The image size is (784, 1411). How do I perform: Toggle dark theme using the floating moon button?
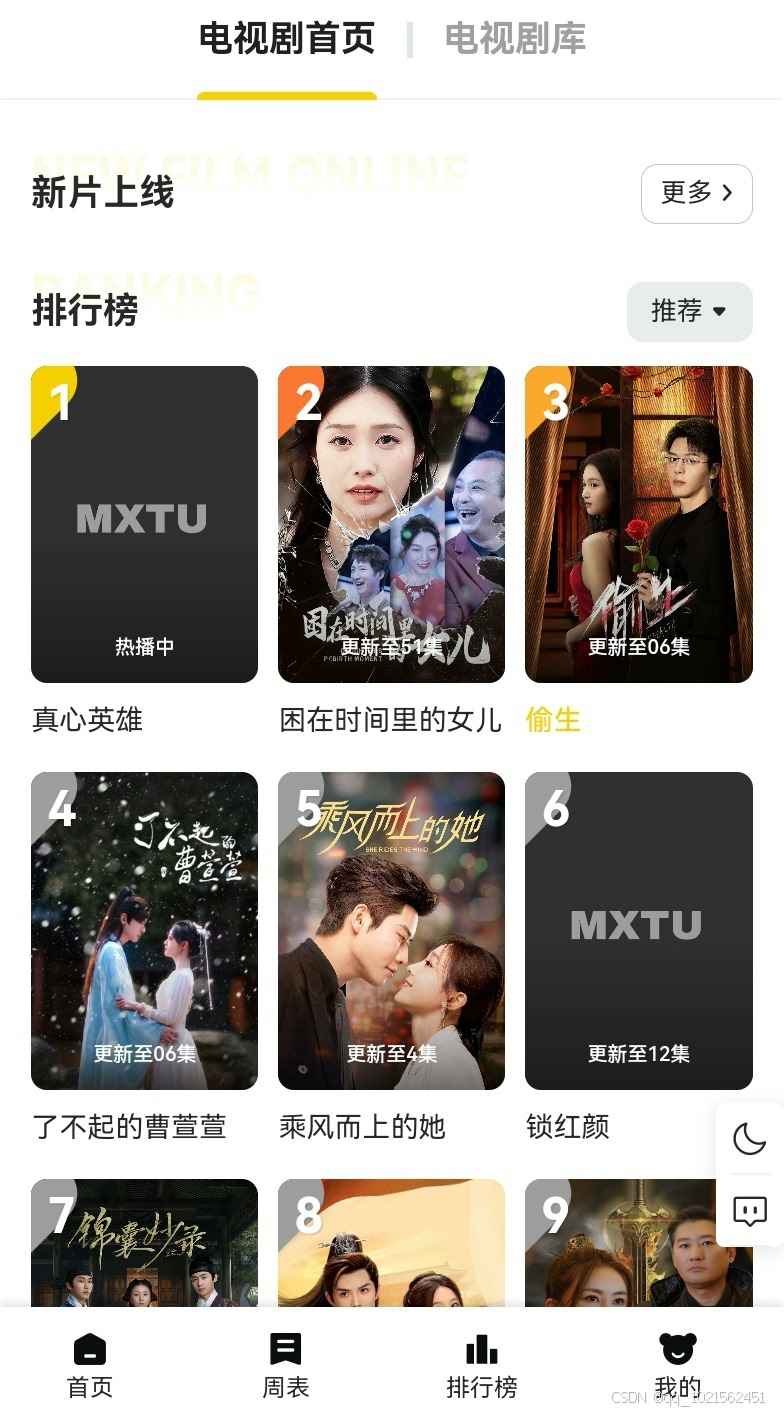(749, 1138)
